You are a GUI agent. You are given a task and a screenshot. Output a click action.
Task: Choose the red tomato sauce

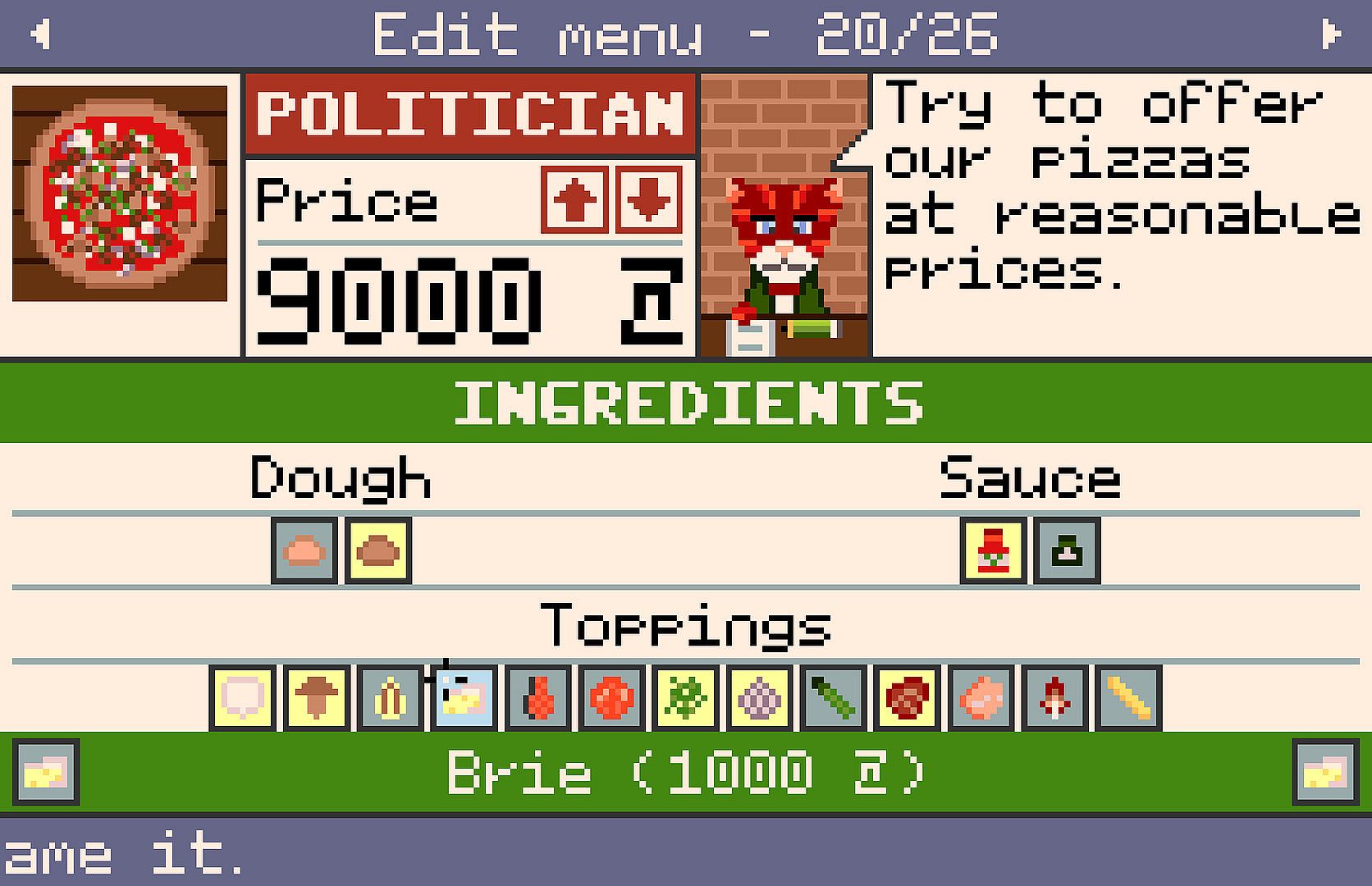coord(993,550)
